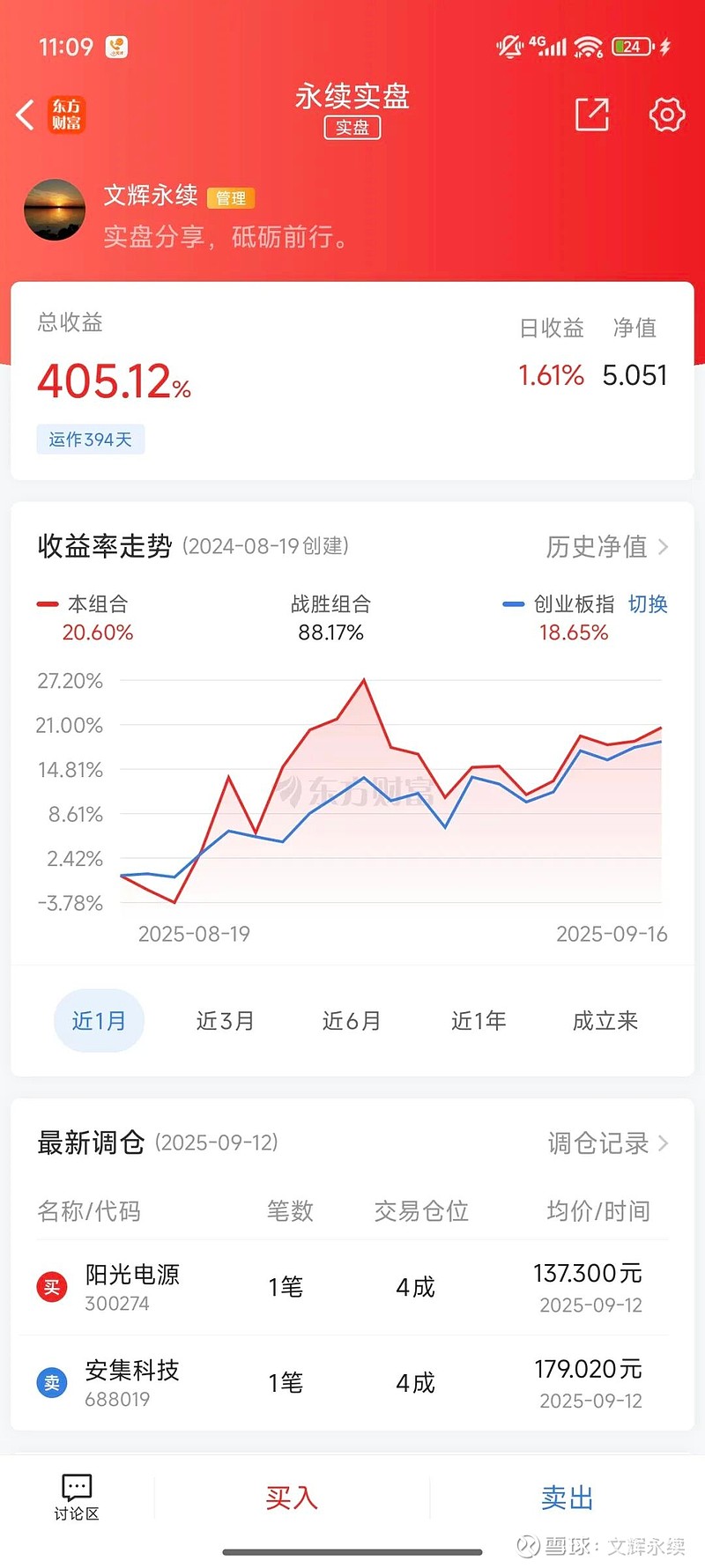Open the settings gear icon

(x=667, y=115)
